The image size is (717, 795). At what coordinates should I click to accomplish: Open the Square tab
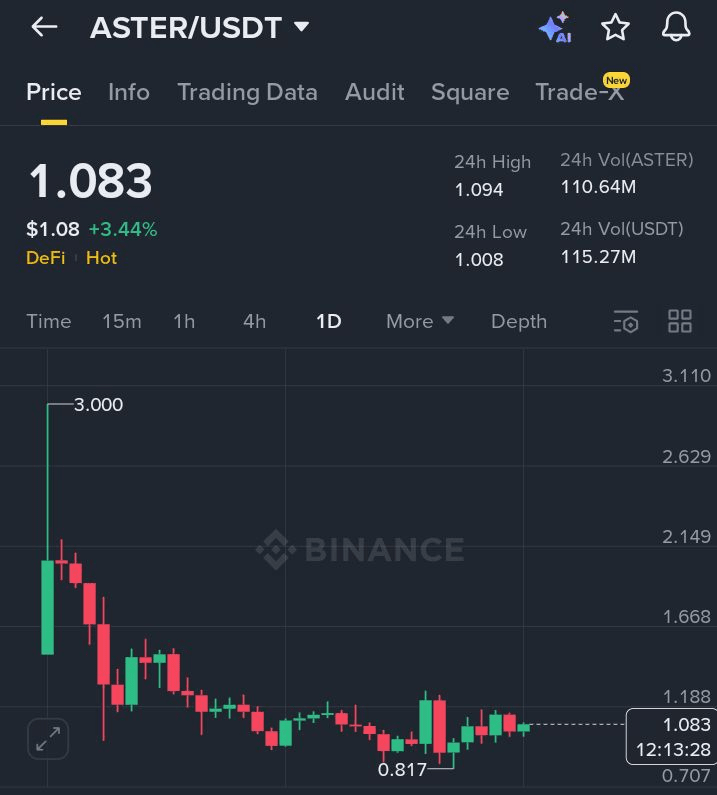click(469, 93)
